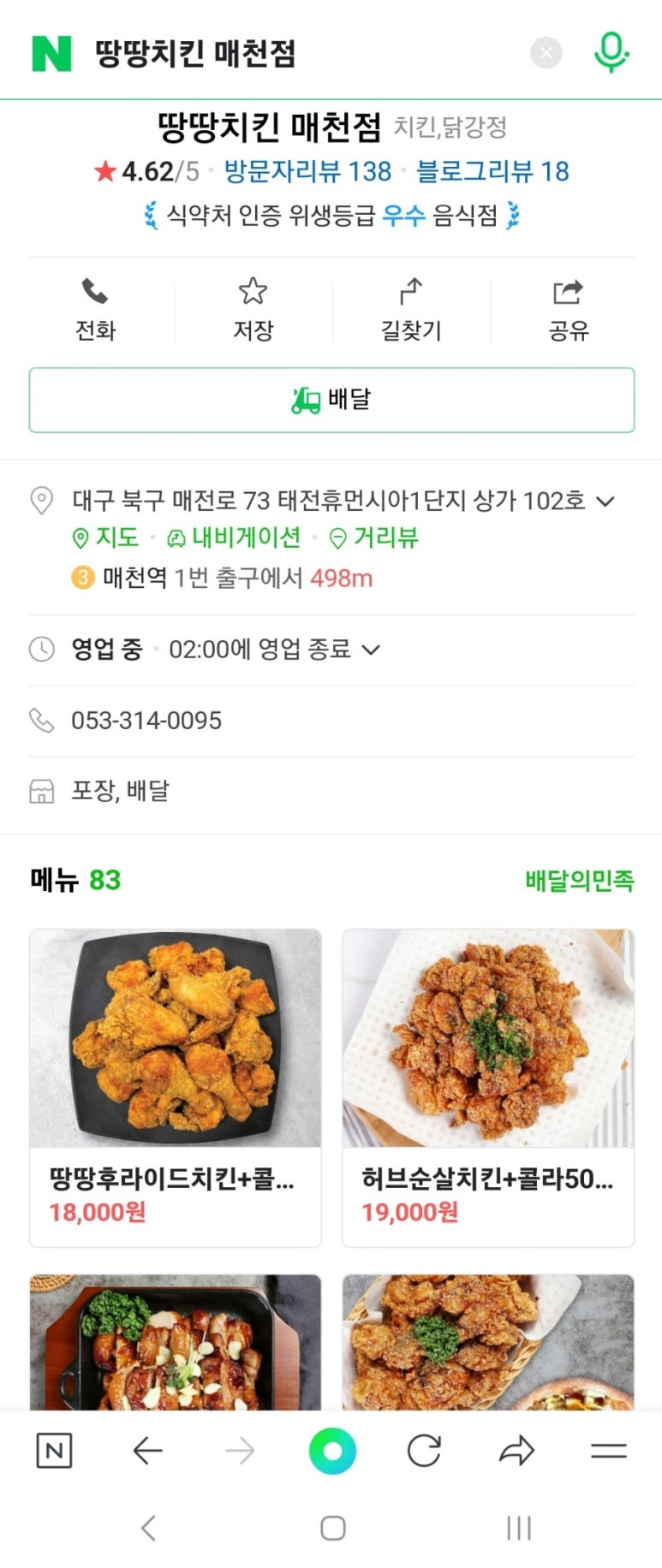Image resolution: width=662 pixels, height=1568 pixels.
Task: Open 블로그리뷰 18 reviews
Action: tap(492, 171)
